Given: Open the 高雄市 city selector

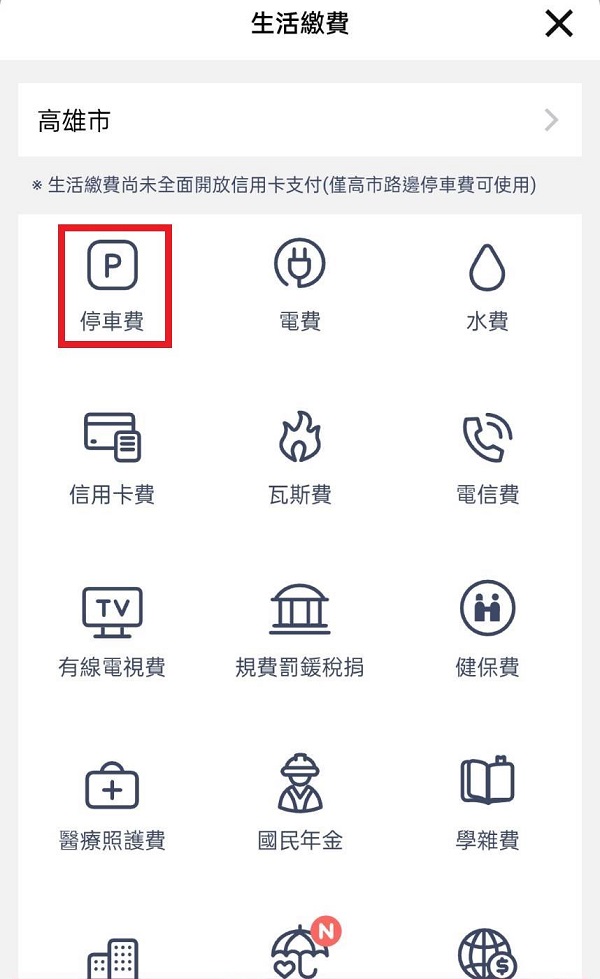Looking at the screenshot, I should click(x=300, y=120).
